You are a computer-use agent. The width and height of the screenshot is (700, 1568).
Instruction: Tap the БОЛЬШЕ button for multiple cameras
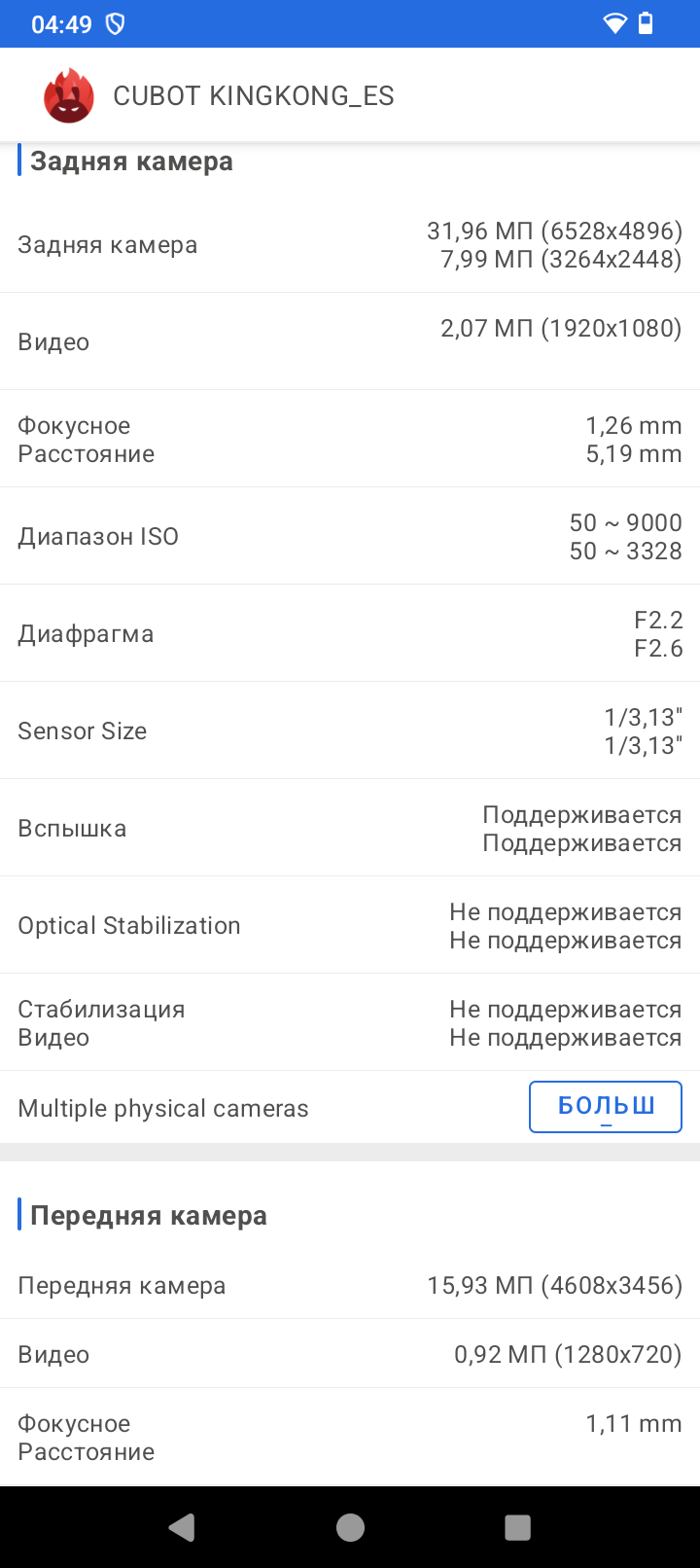click(x=605, y=1107)
